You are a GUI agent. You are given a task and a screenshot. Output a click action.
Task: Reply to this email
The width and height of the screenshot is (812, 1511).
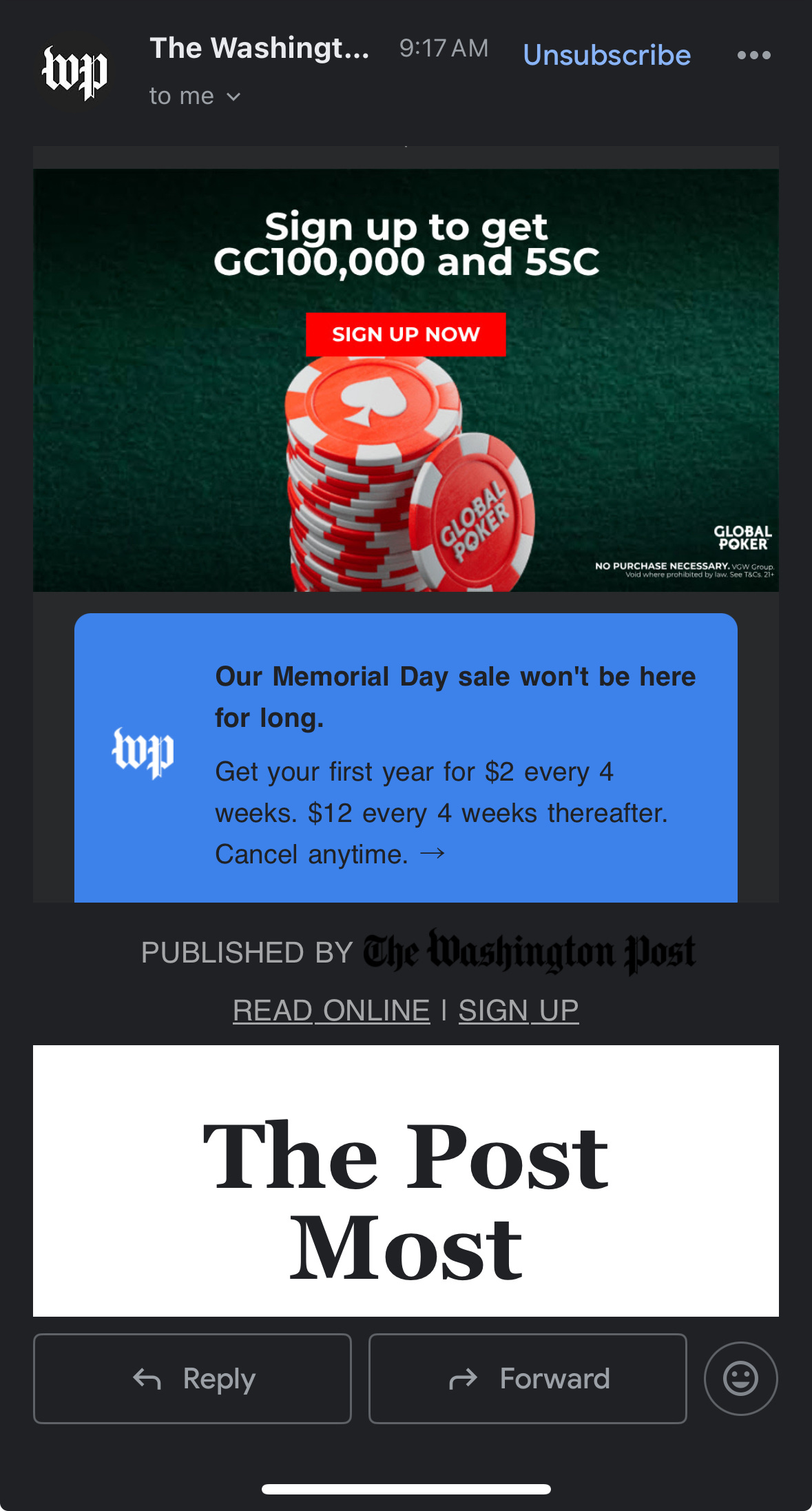[192, 1379]
